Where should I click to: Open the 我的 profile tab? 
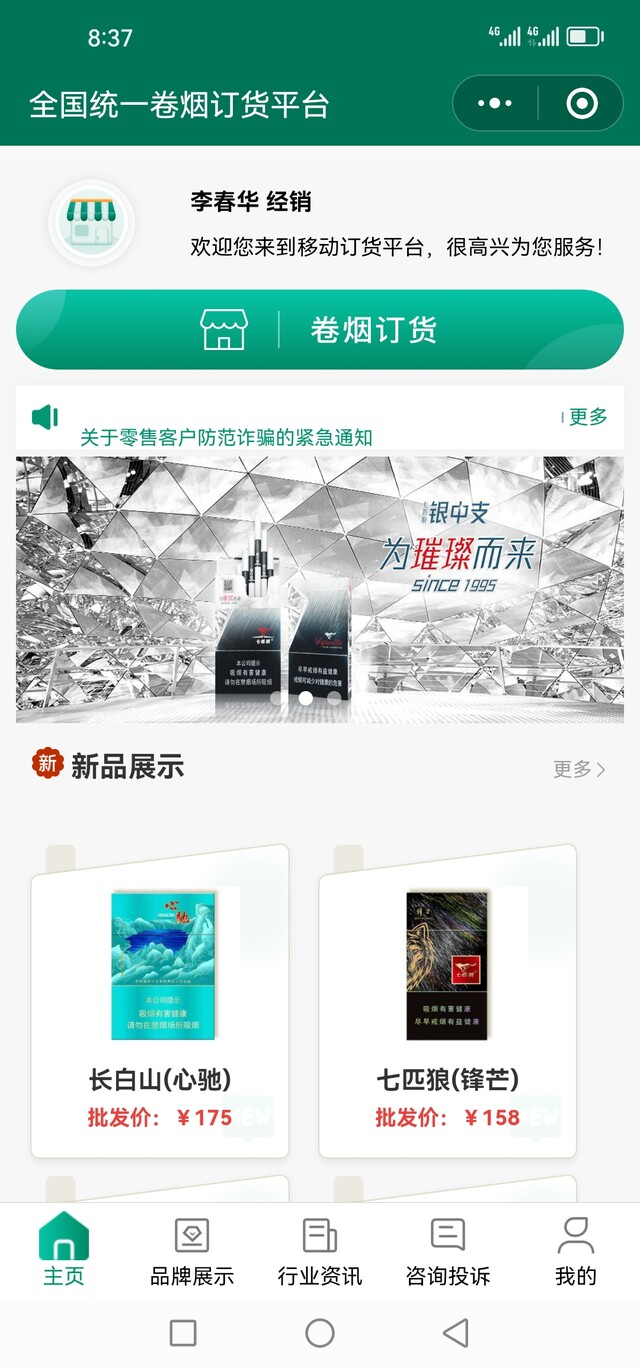click(x=576, y=1250)
